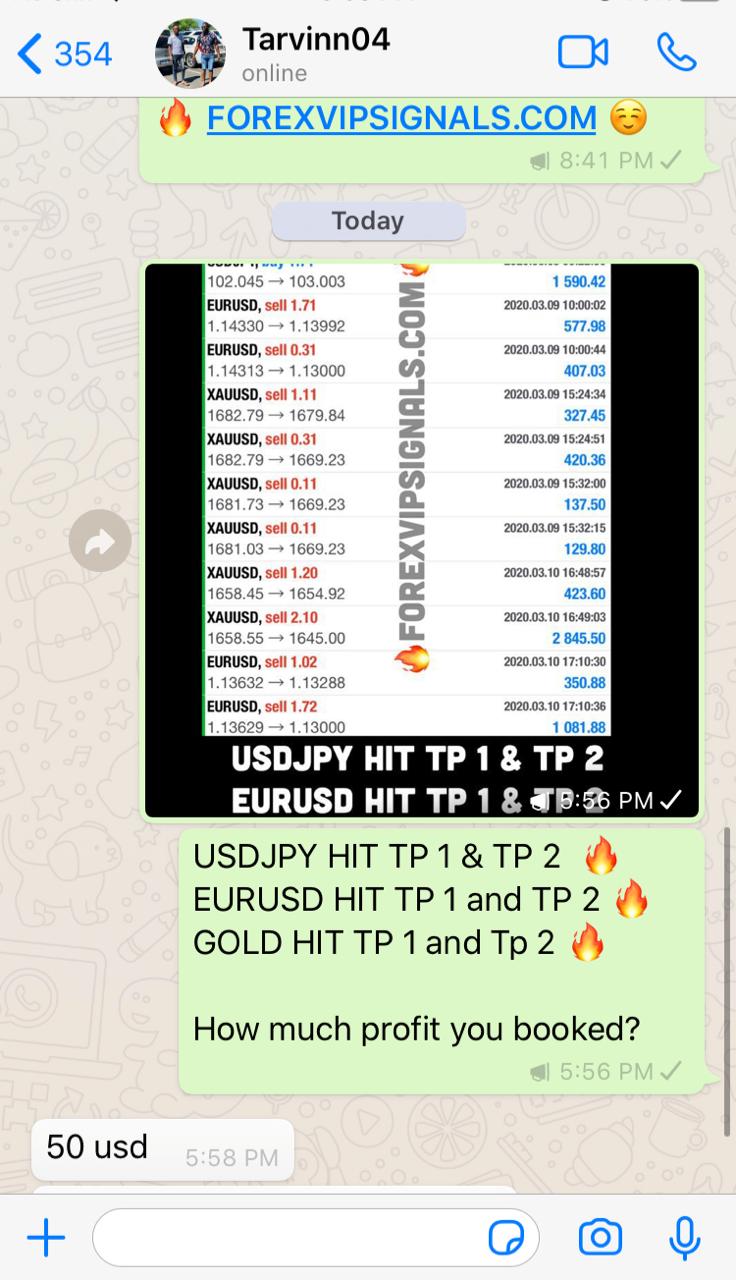Start a video call with Tarvinn04
The width and height of the screenshot is (736, 1280).
click(583, 53)
